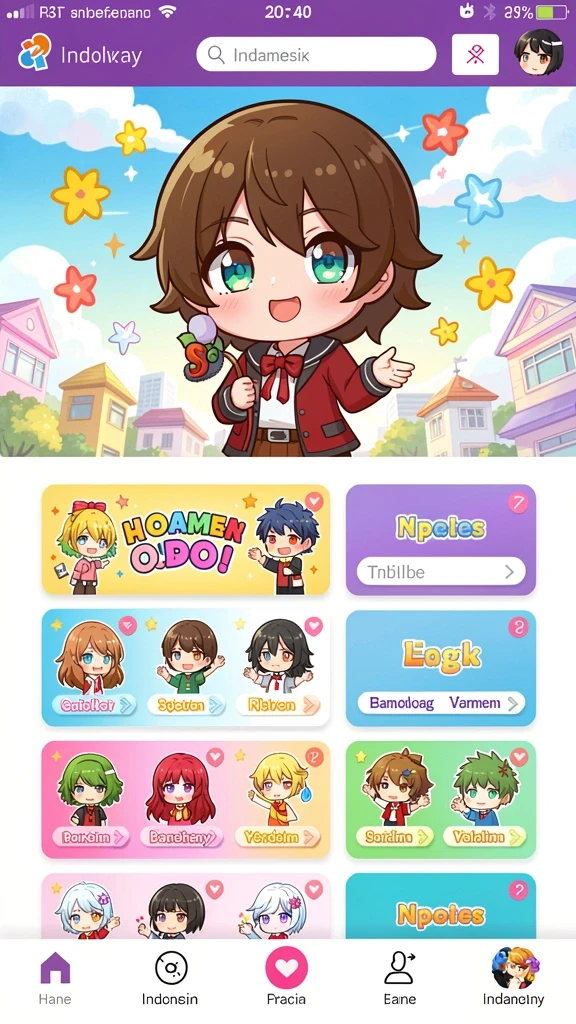Tap the Borkeim green-haired character chip
The height and width of the screenshot is (1024, 576).
tap(91, 837)
